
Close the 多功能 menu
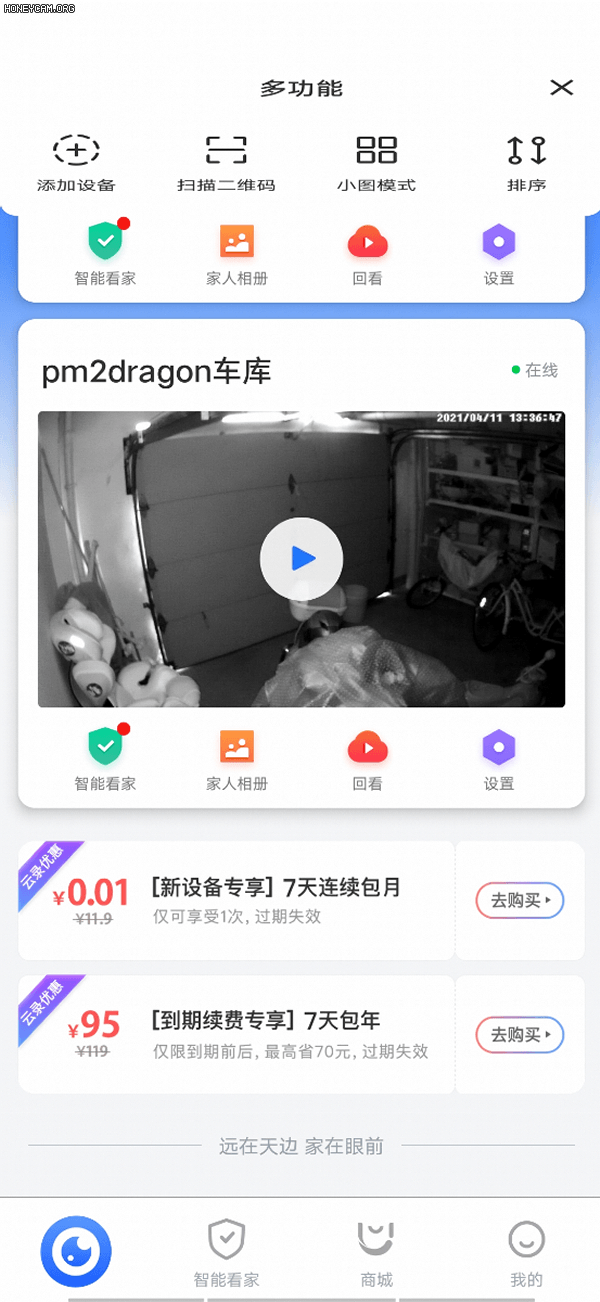pyautogui.click(x=561, y=88)
